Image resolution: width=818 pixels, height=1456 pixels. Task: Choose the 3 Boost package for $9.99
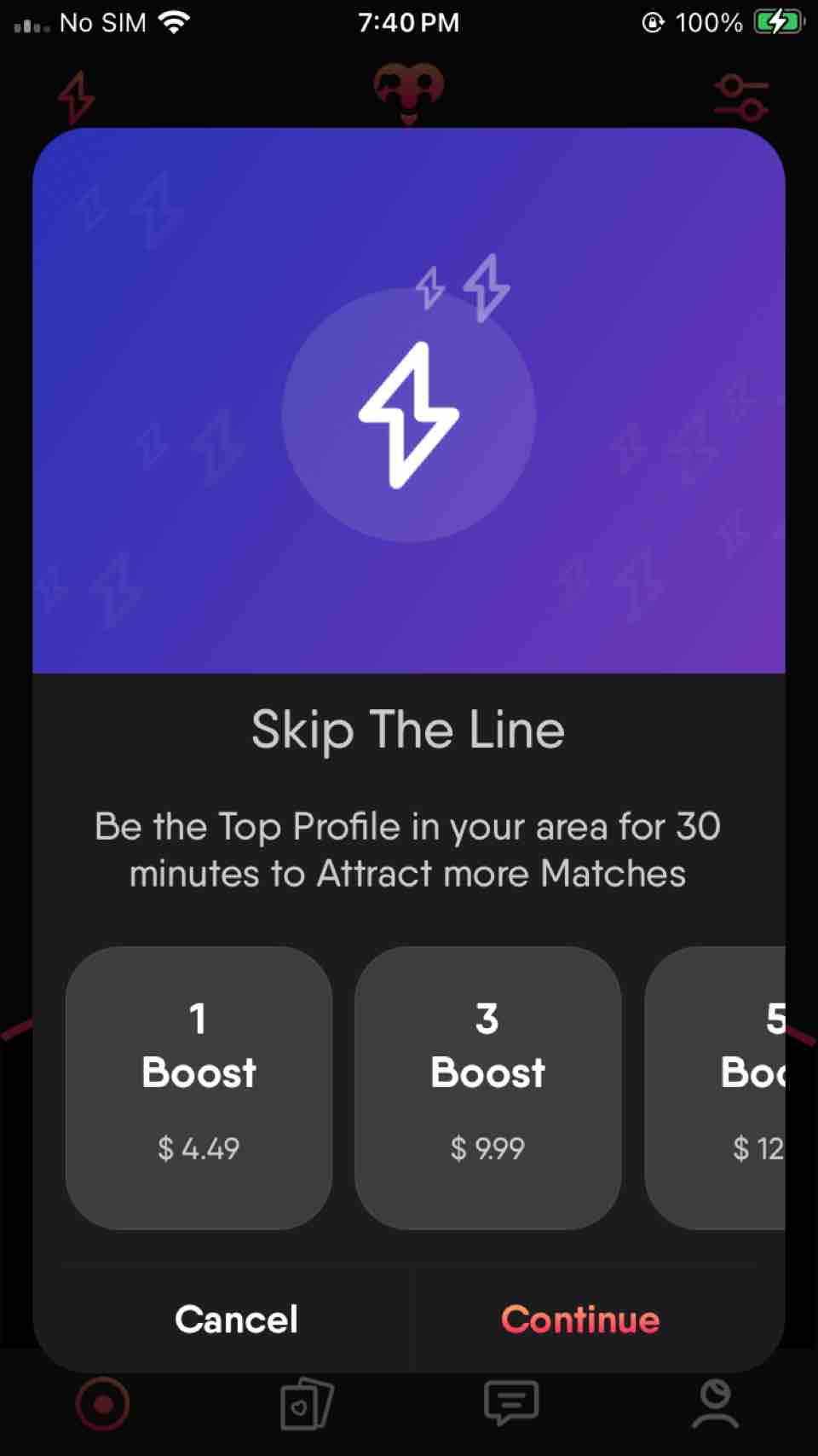click(487, 1087)
